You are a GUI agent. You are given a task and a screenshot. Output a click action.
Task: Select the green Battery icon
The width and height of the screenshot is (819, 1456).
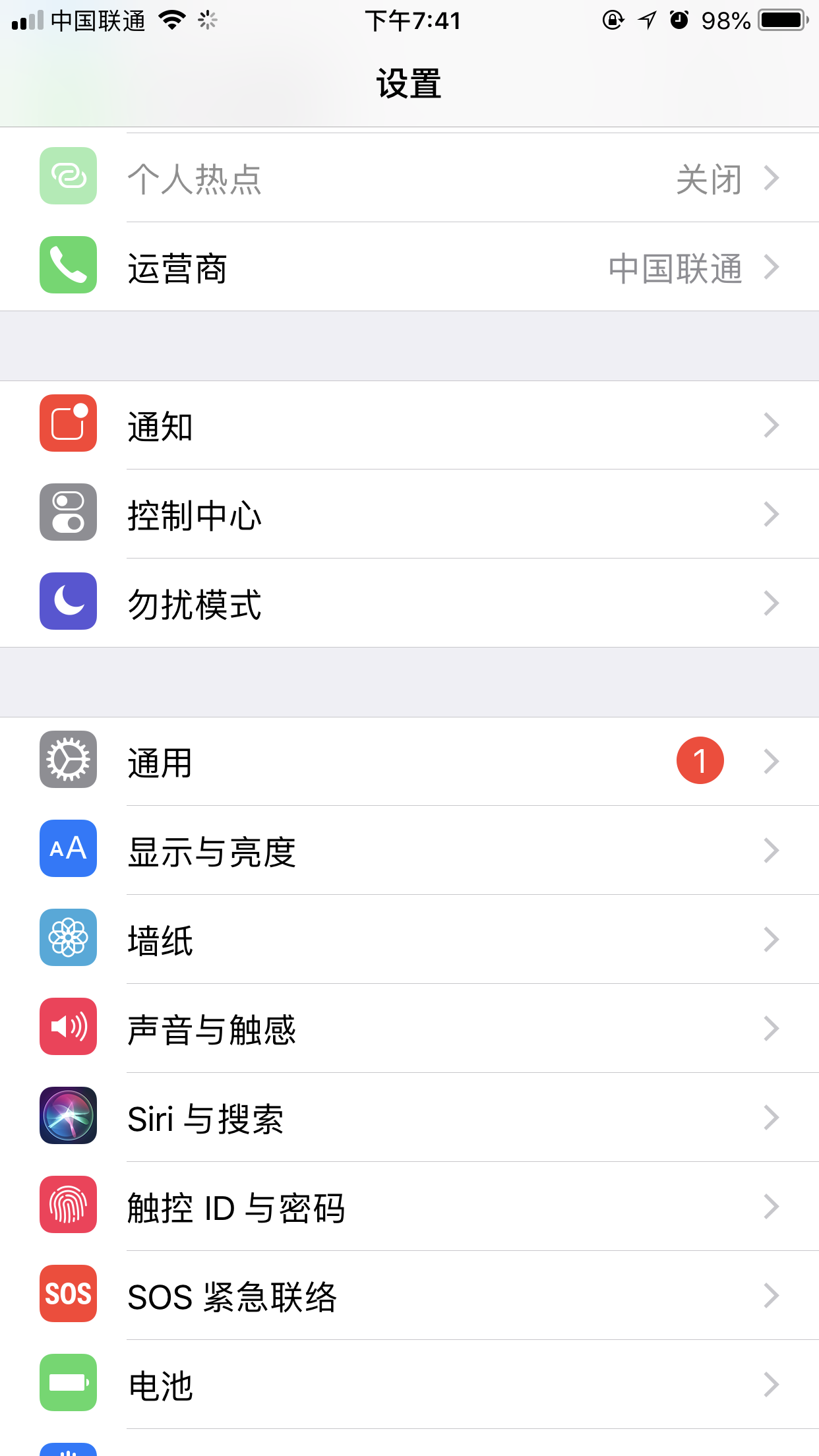pos(68,1383)
